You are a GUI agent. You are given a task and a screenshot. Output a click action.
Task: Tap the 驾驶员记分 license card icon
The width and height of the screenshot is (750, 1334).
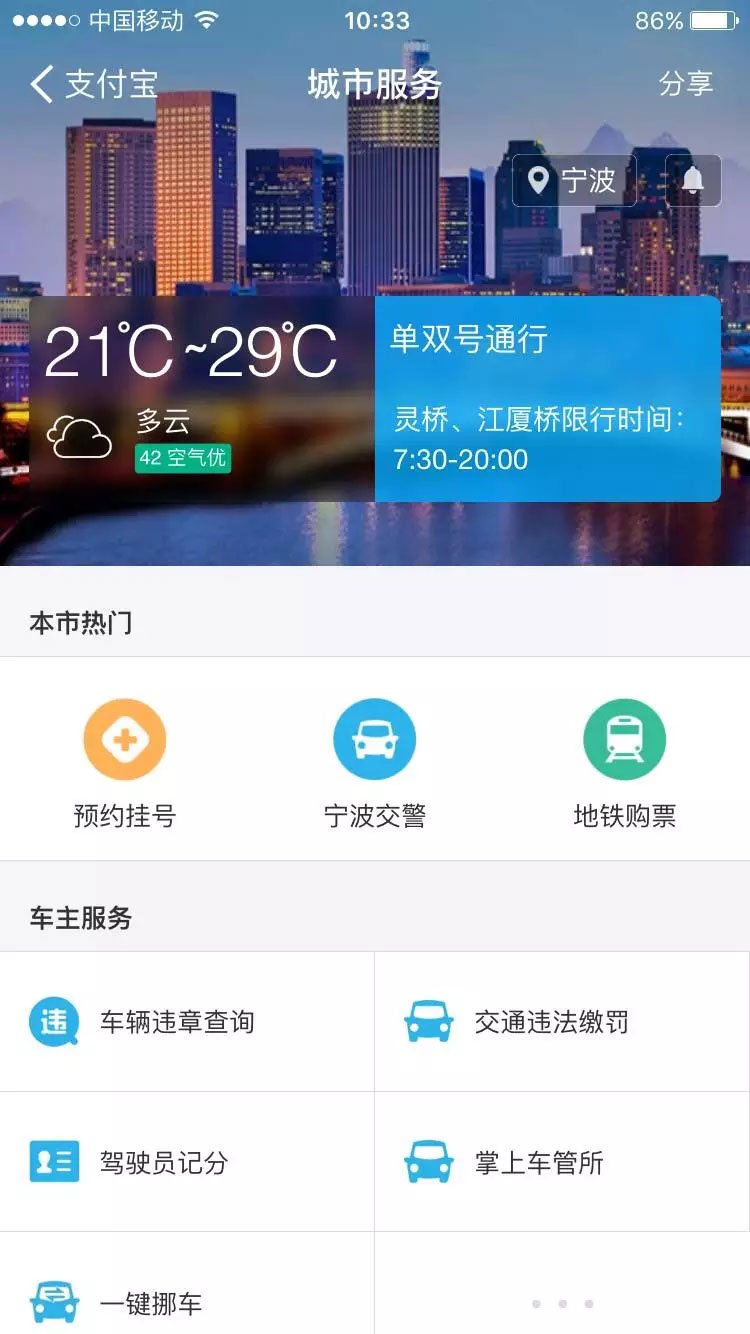click(x=54, y=1163)
